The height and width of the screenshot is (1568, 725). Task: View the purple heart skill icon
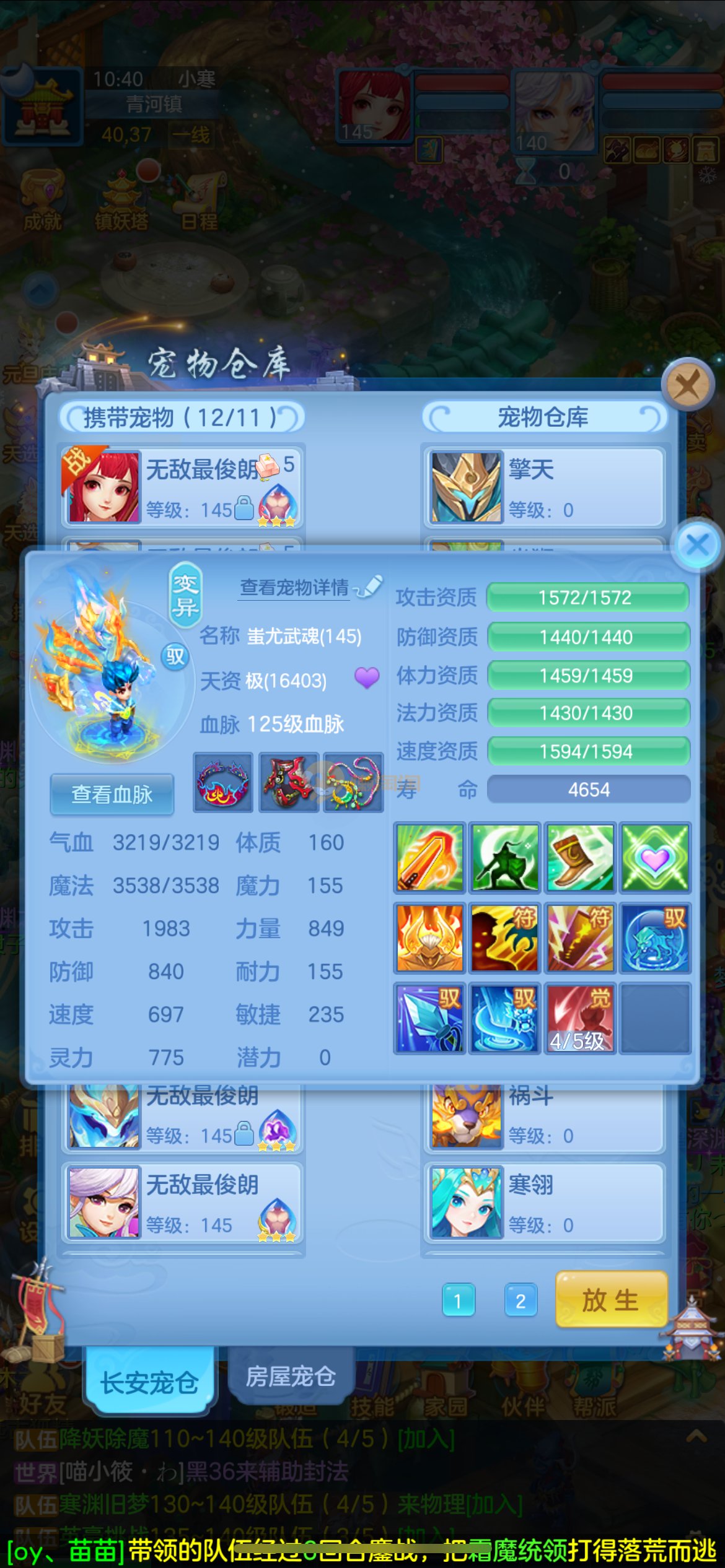coord(655,858)
